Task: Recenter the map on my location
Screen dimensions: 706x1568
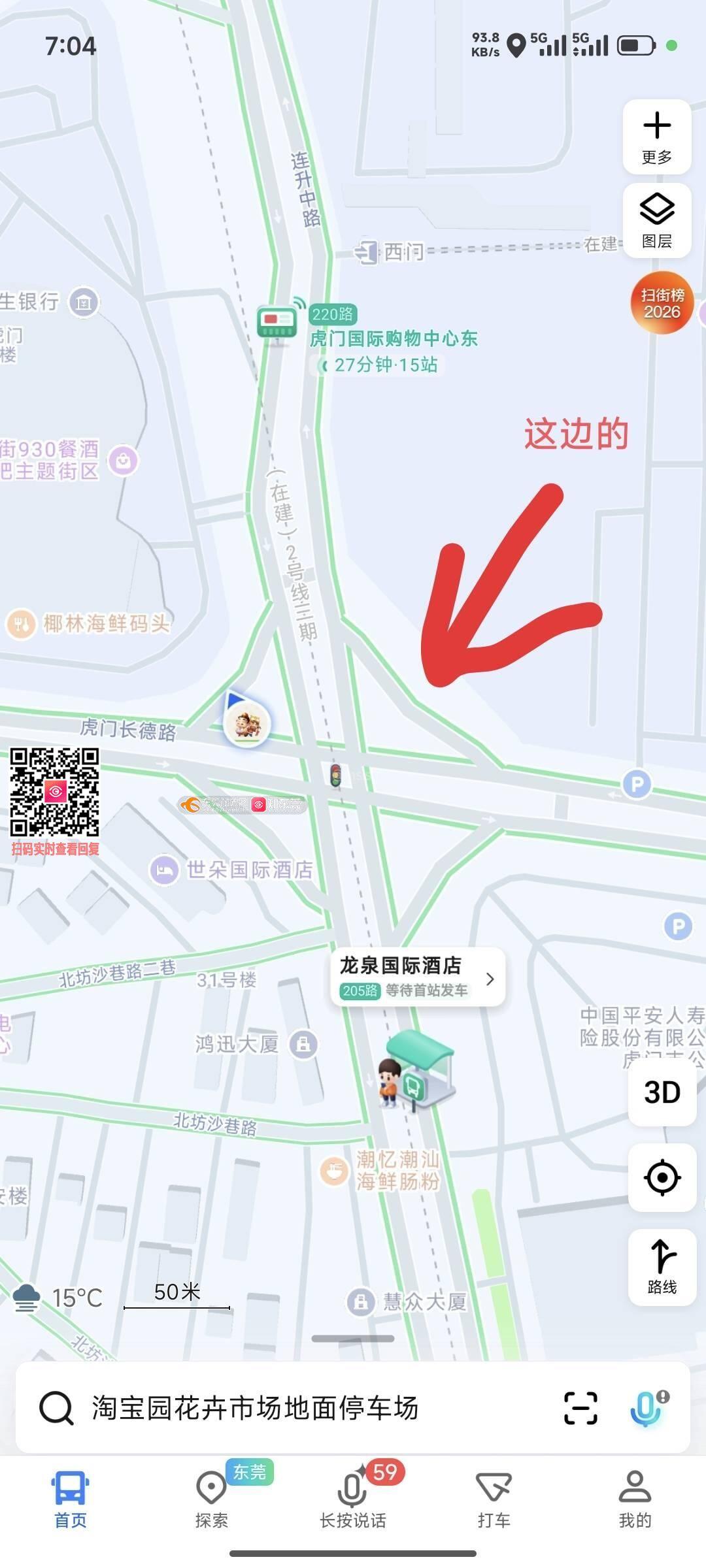Action: click(x=662, y=1178)
